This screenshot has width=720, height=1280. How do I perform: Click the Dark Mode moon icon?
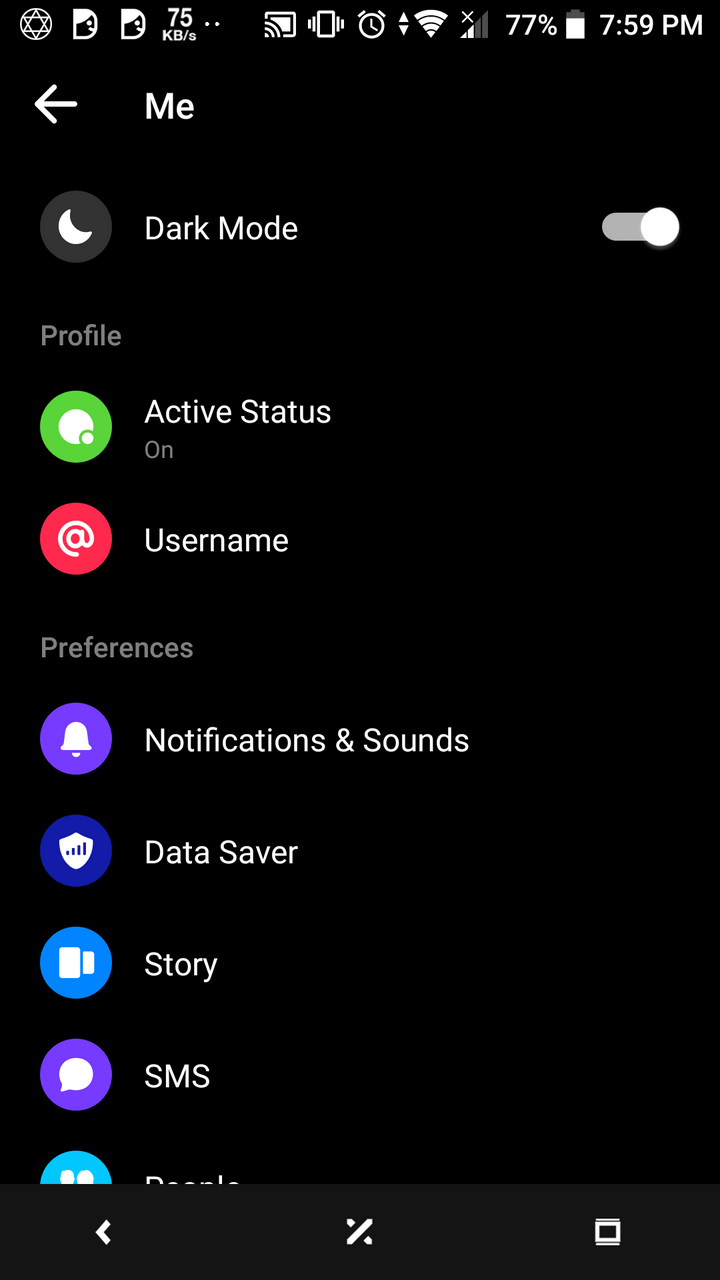point(76,227)
